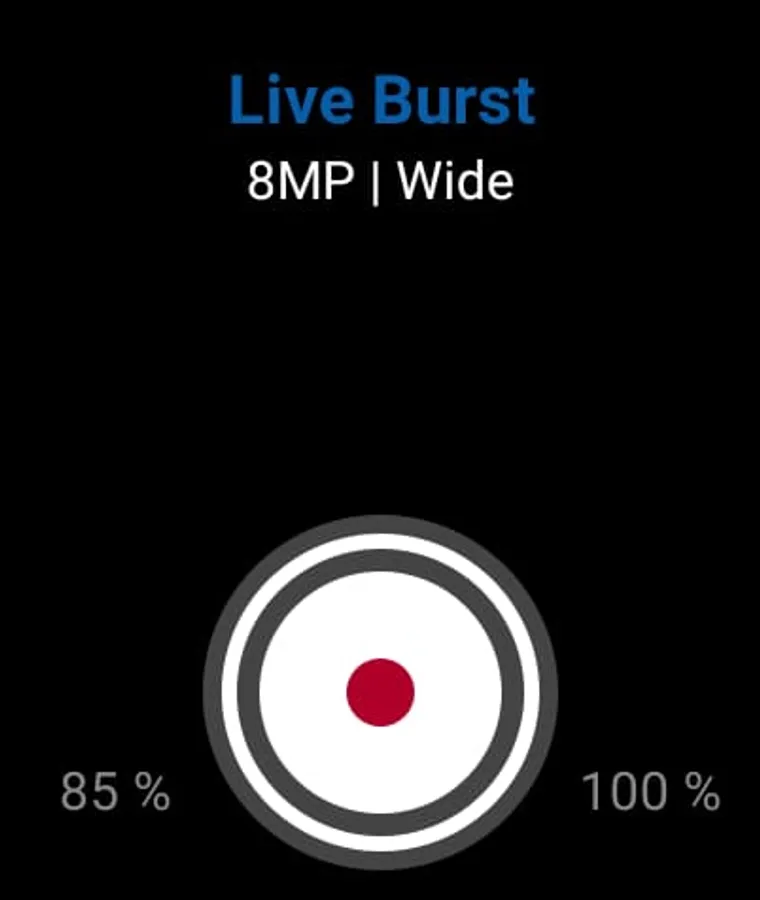Open the Live Burst mode selector
Screen dimensions: 760x900
pos(382,100)
